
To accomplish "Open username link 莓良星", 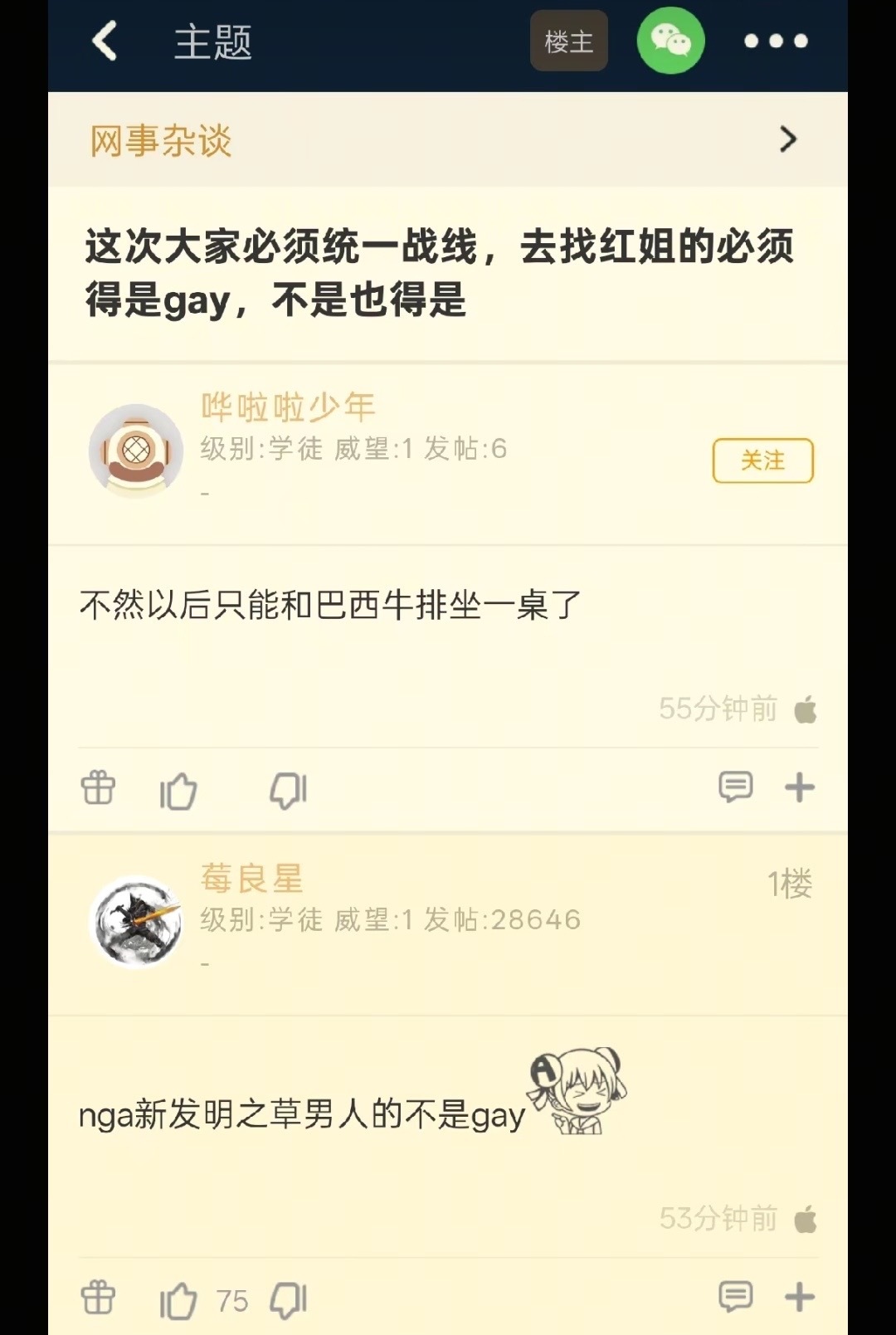I will pos(252,878).
